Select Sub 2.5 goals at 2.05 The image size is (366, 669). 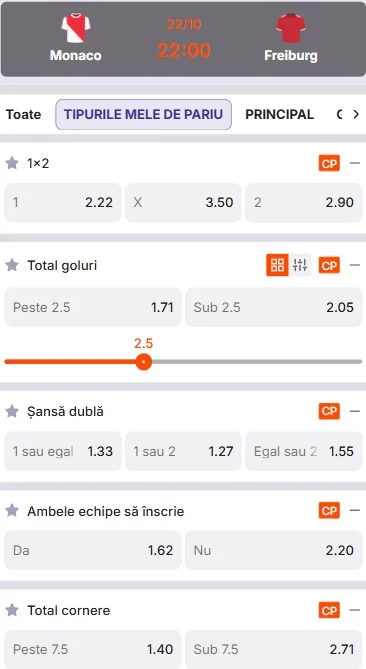273,307
